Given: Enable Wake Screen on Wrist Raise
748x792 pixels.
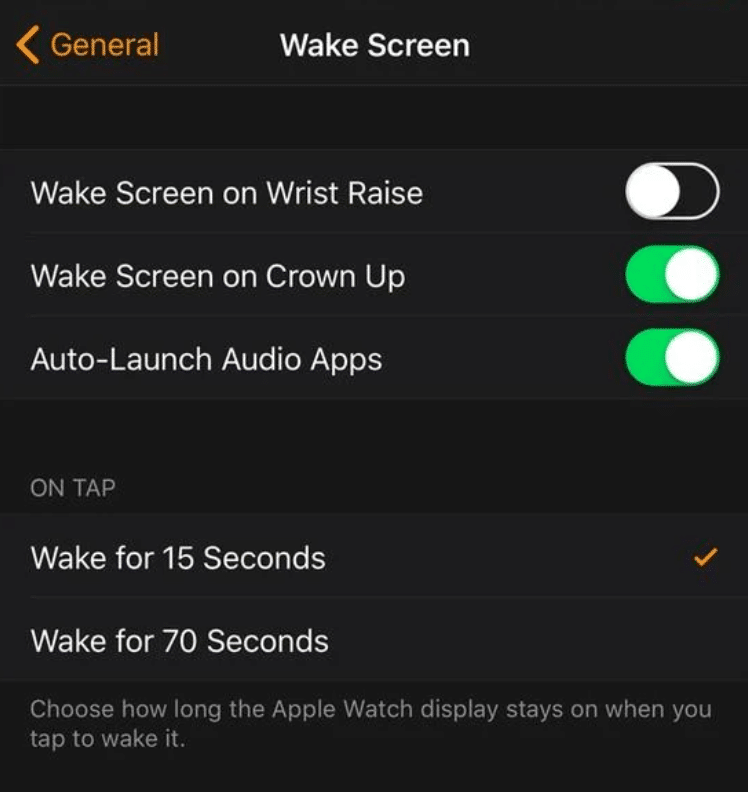Looking at the screenshot, I should coord(671,191).
